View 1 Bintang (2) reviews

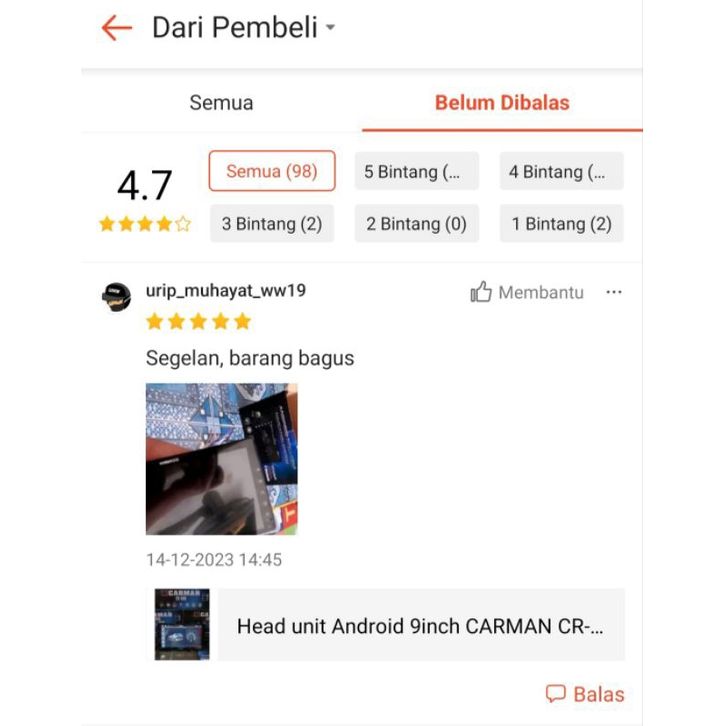[x=561, y=223]
